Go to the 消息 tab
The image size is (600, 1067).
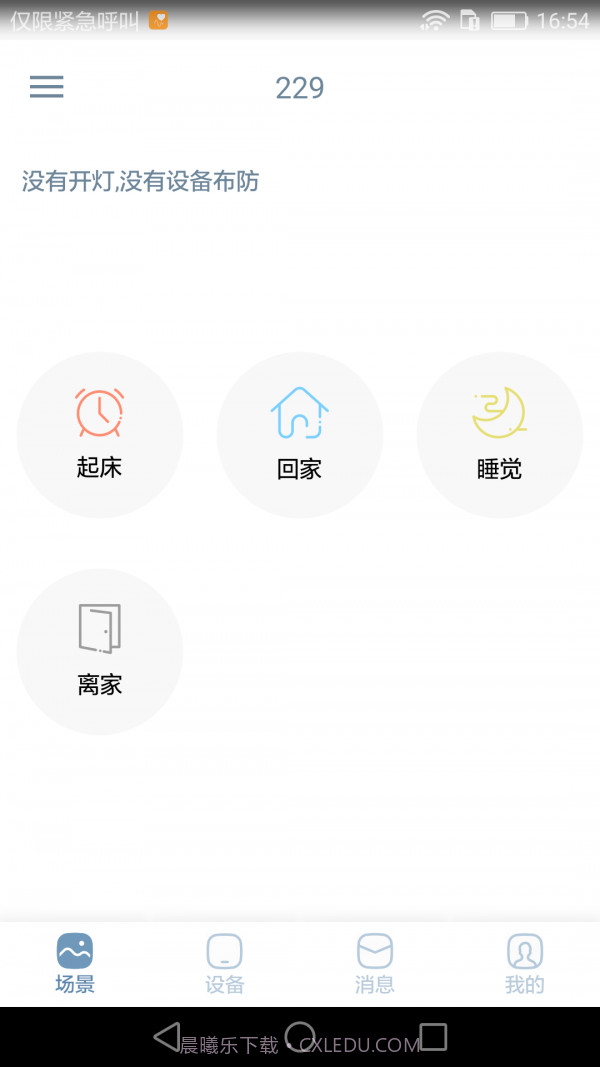pos(375,963)
